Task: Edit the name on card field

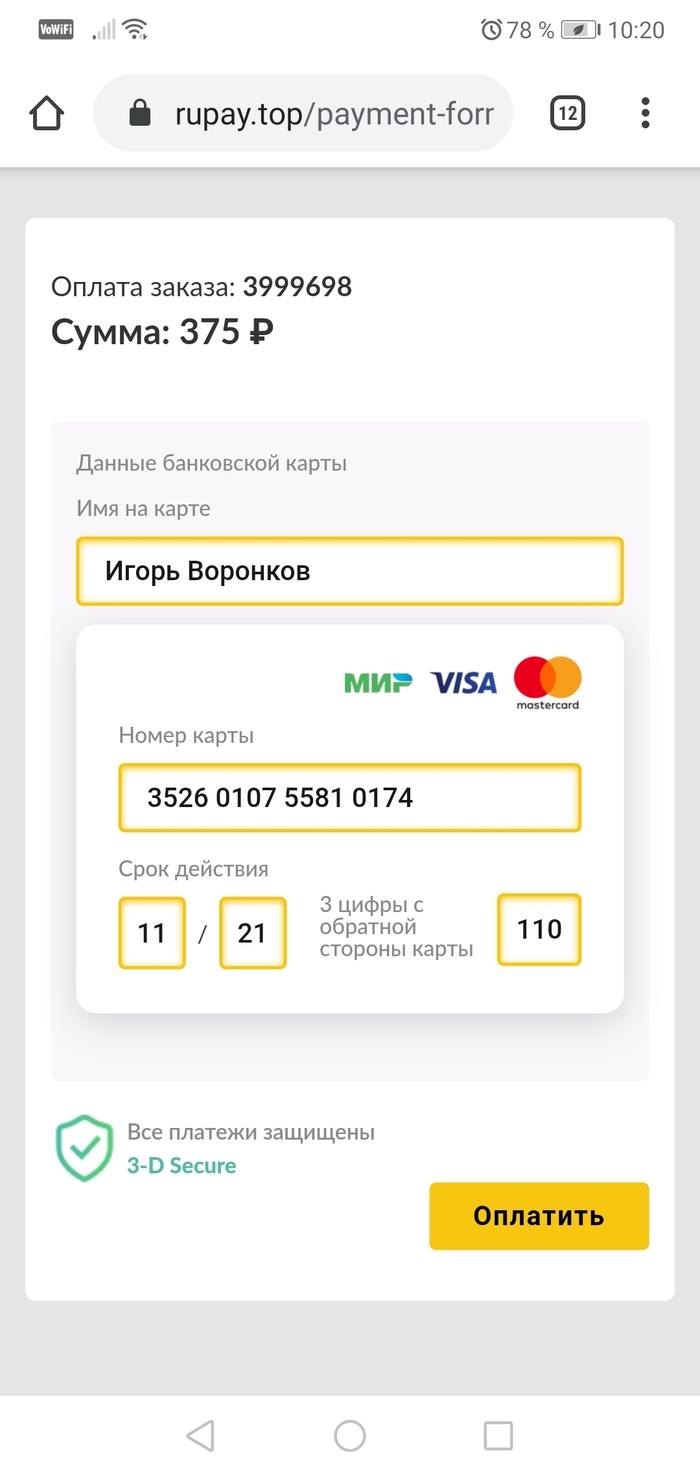Action: (349, 571)
